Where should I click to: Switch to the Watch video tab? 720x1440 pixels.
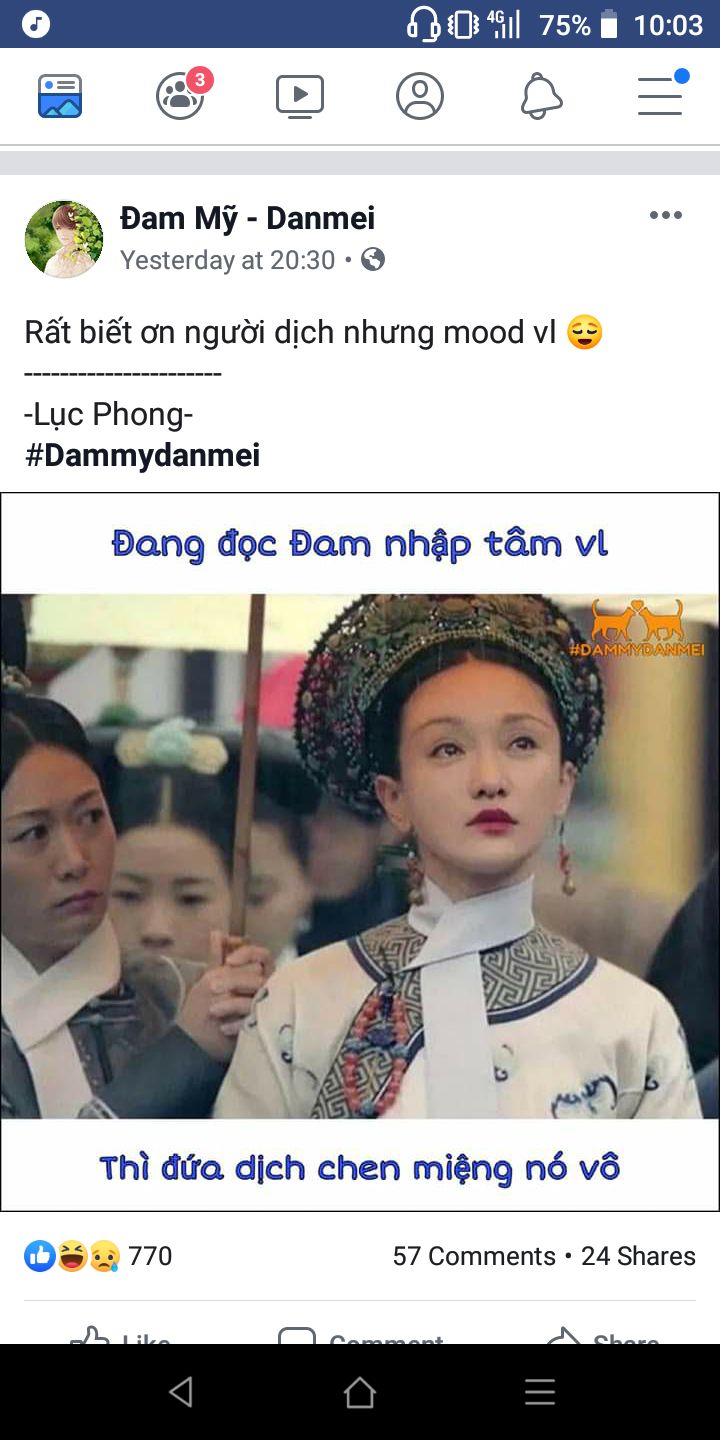(x=300, y=97)
